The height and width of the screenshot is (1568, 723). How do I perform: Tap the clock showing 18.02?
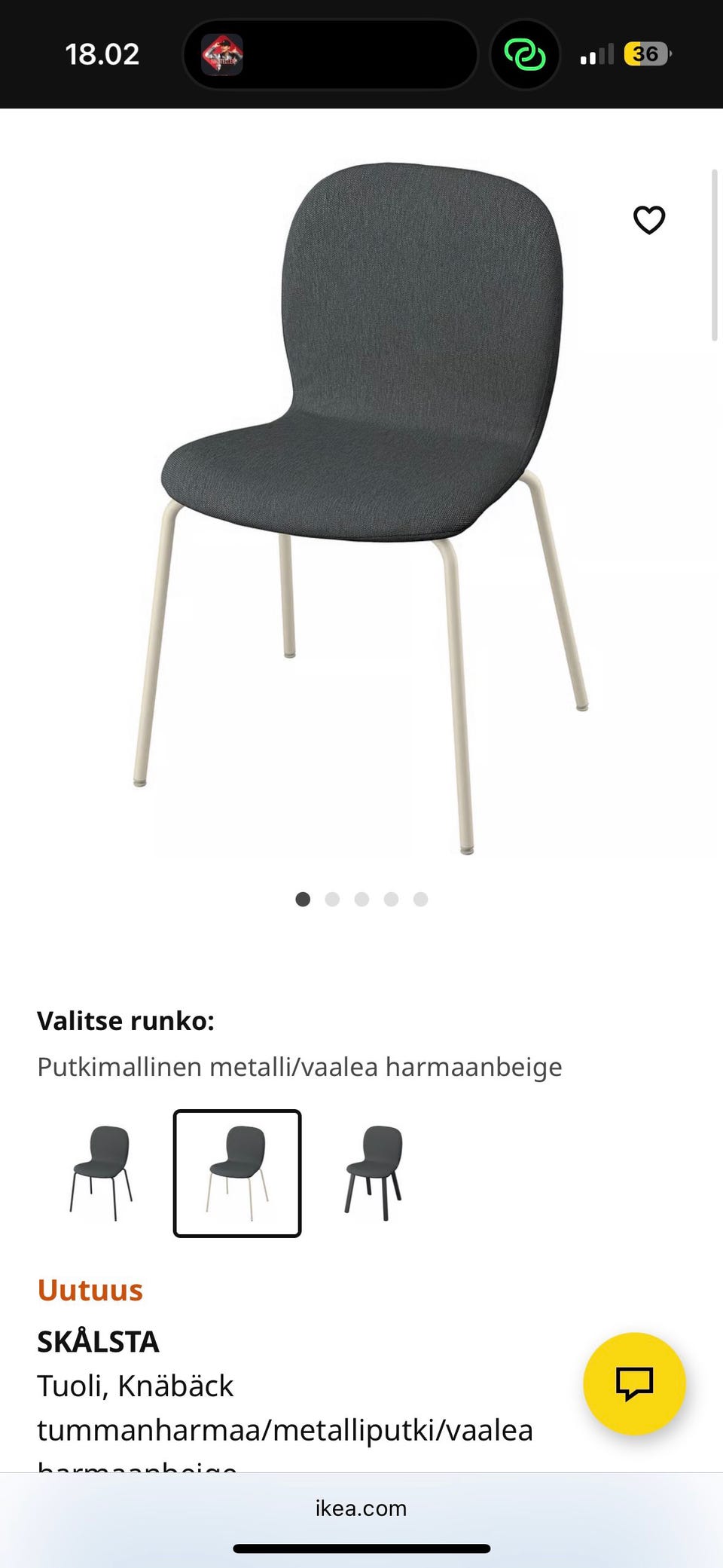[x=102, y=53]
